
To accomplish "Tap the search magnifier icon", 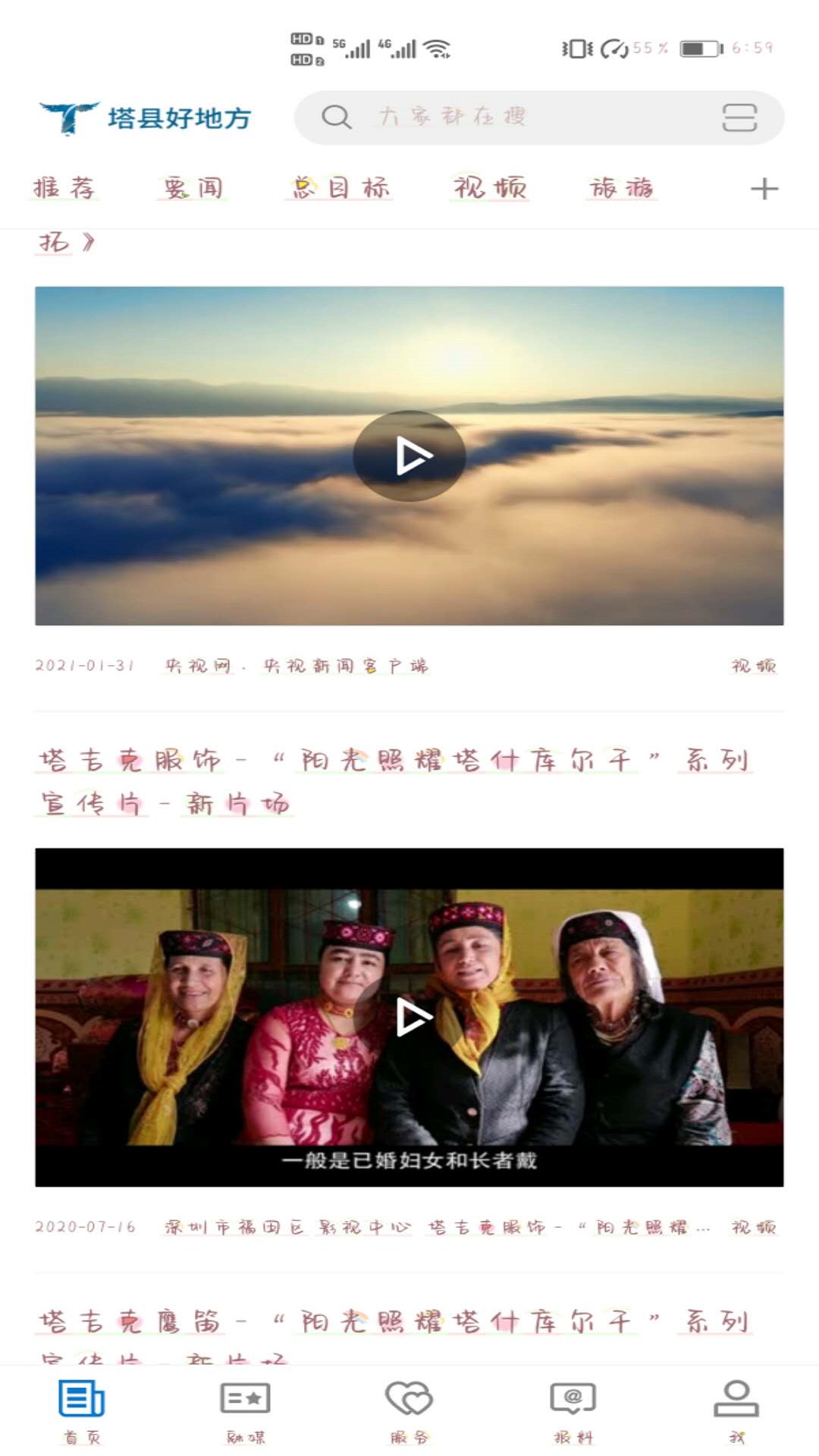I will pos(336,118).
